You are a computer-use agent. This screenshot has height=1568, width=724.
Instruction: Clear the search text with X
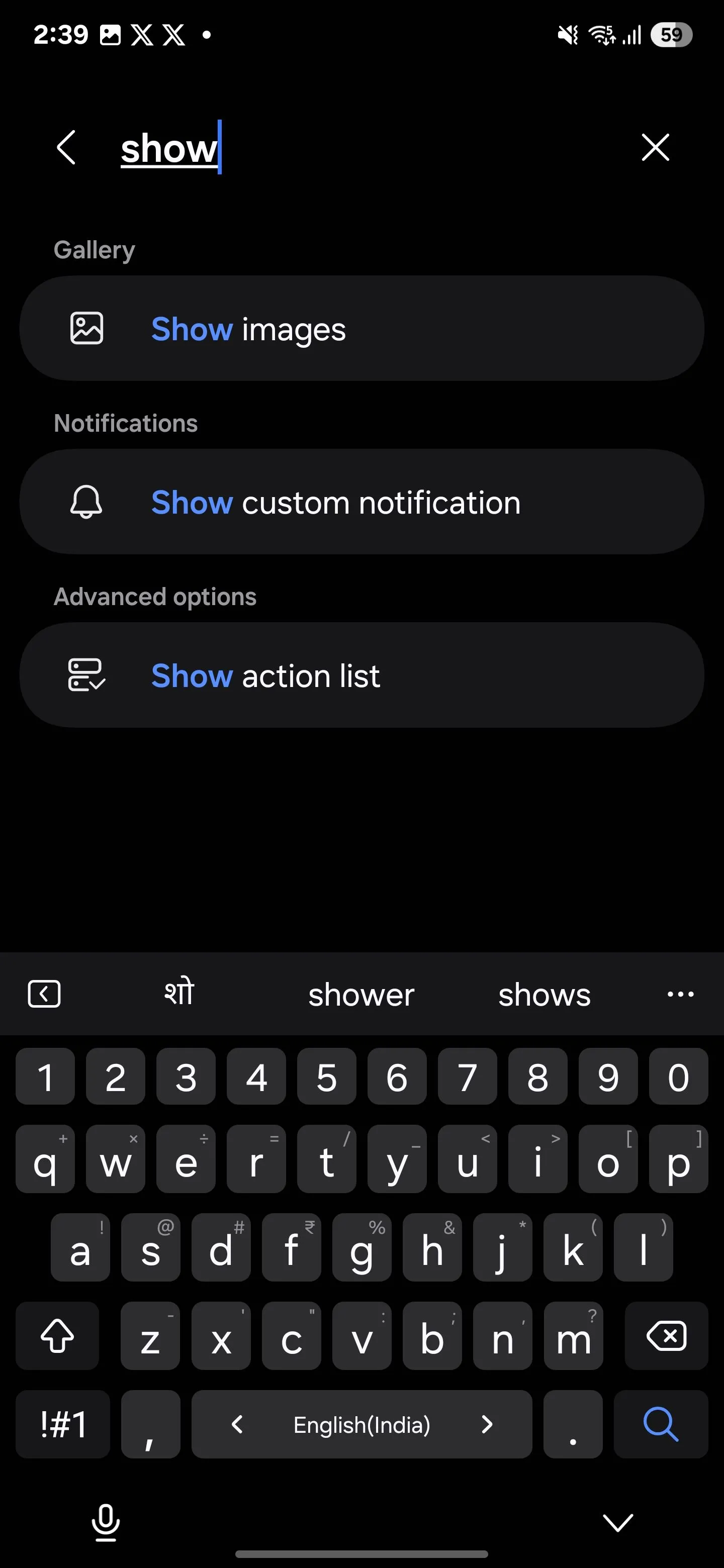coord(655,147)
